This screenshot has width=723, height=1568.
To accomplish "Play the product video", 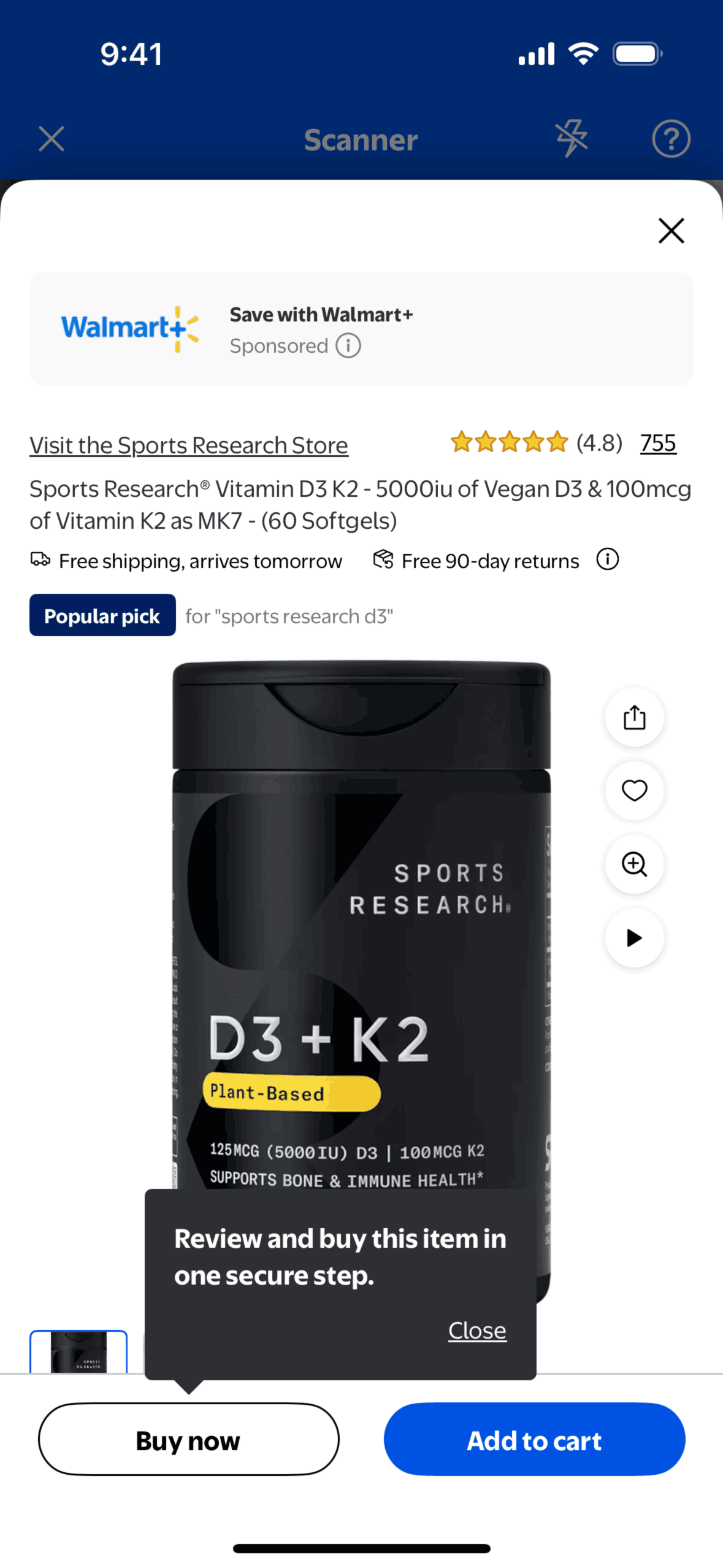I will [x=634, y=938].
